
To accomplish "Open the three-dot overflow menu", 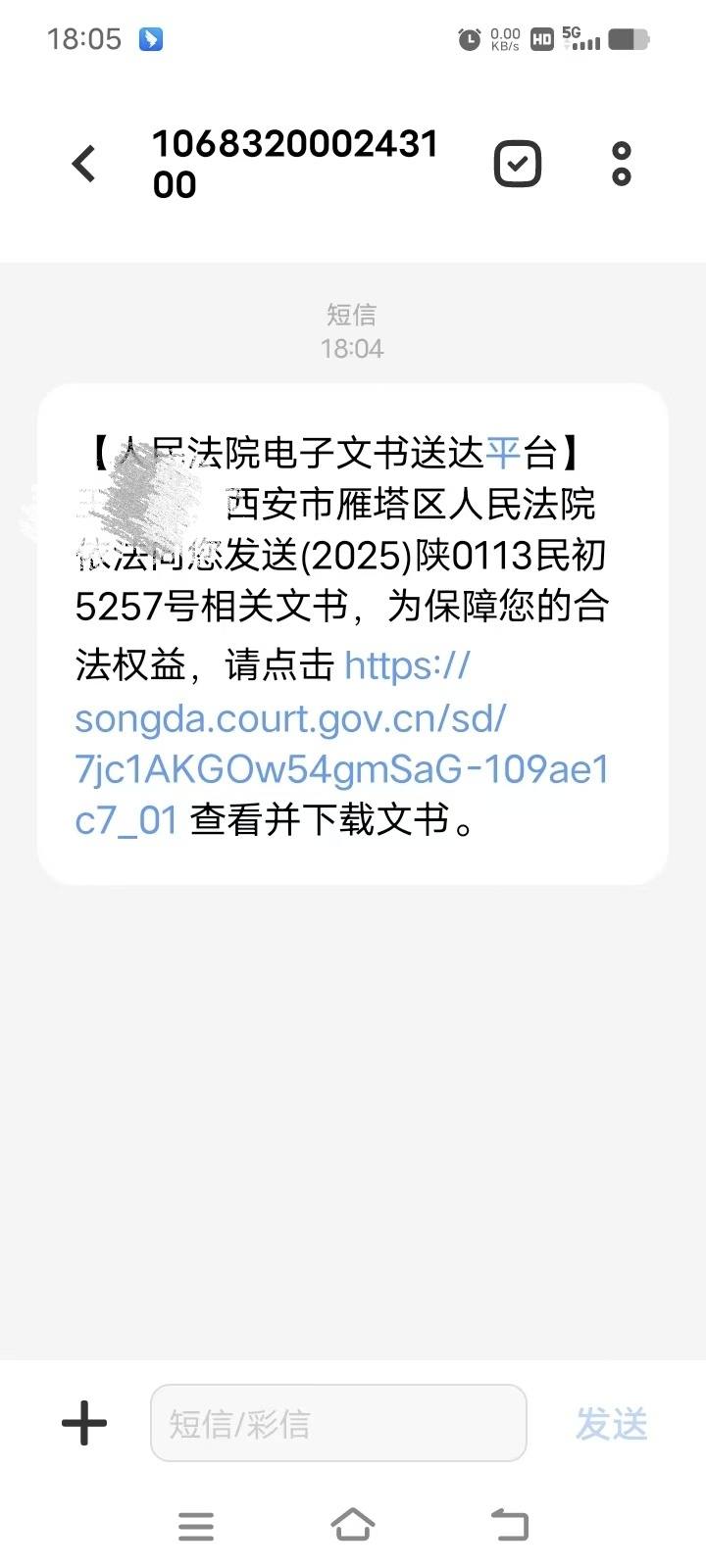I will (621, 164).
